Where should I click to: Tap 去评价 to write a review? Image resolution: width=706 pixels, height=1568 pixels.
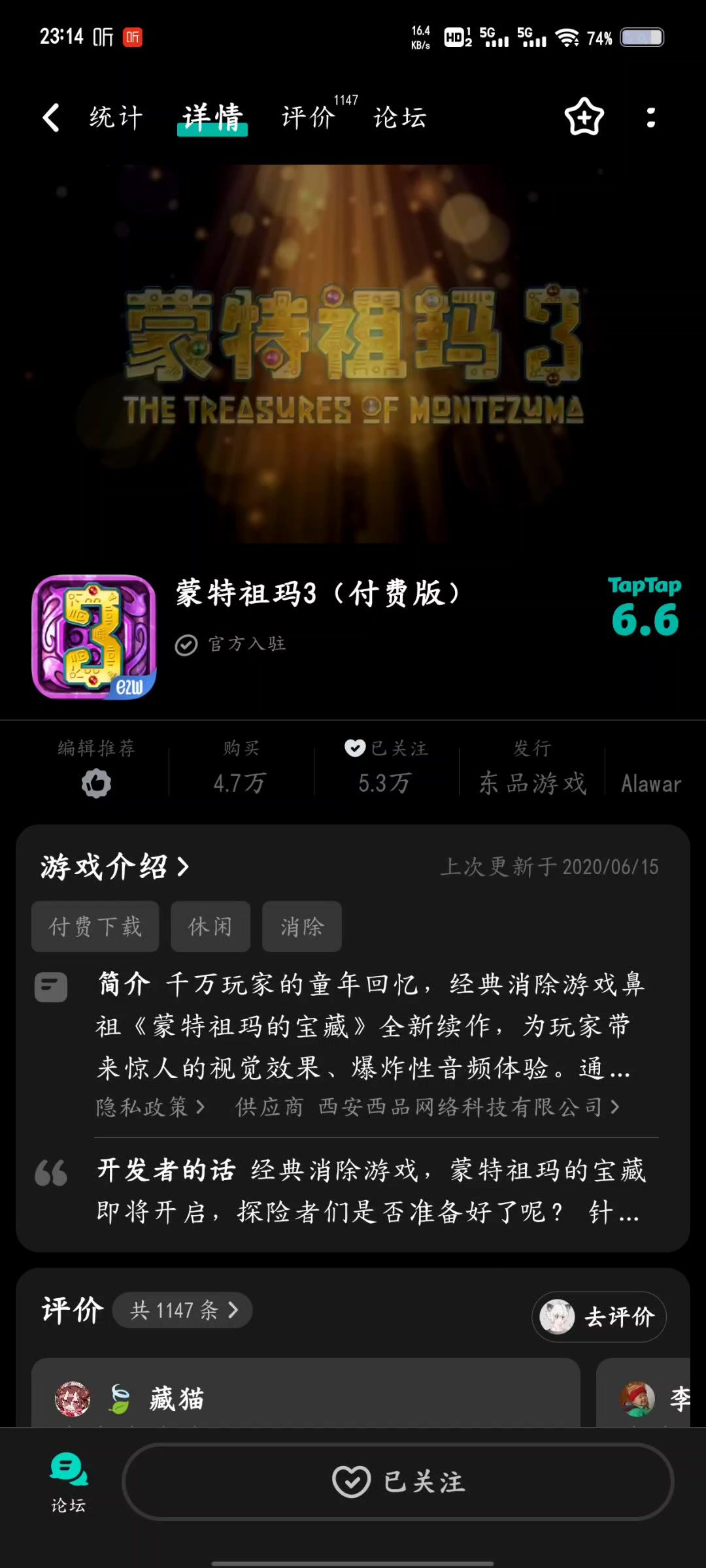click(599, 1316)
